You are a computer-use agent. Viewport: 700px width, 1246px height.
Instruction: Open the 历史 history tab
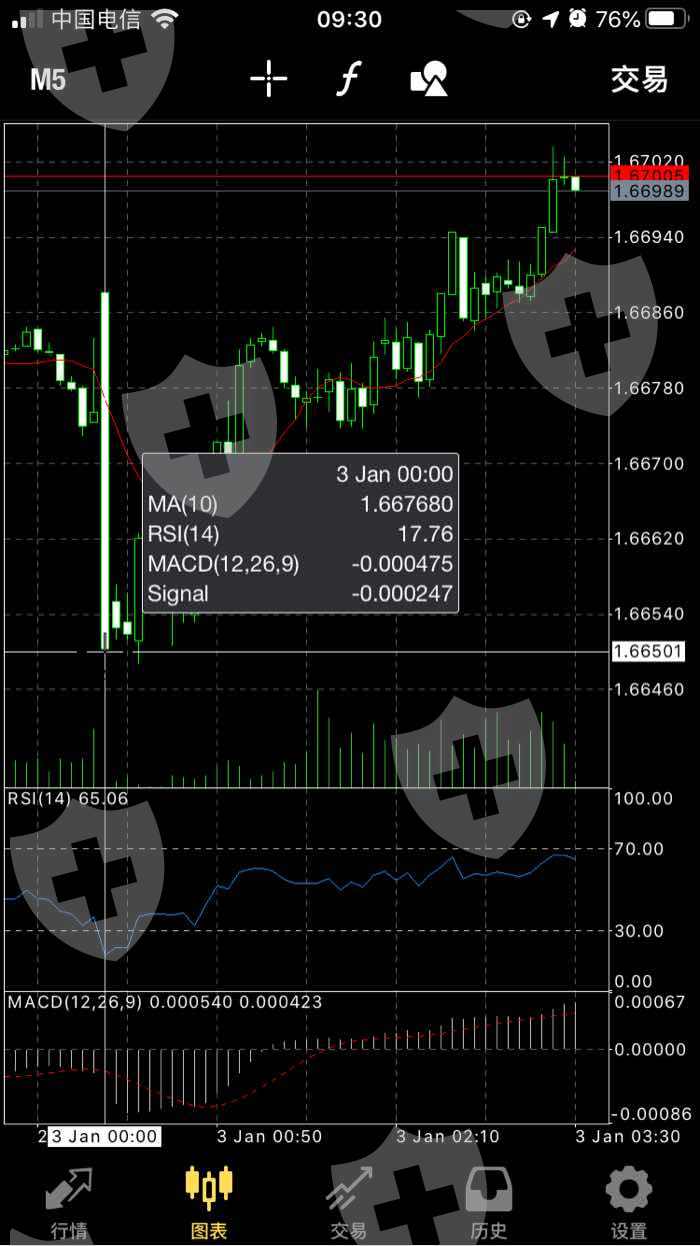point(489,1202)
